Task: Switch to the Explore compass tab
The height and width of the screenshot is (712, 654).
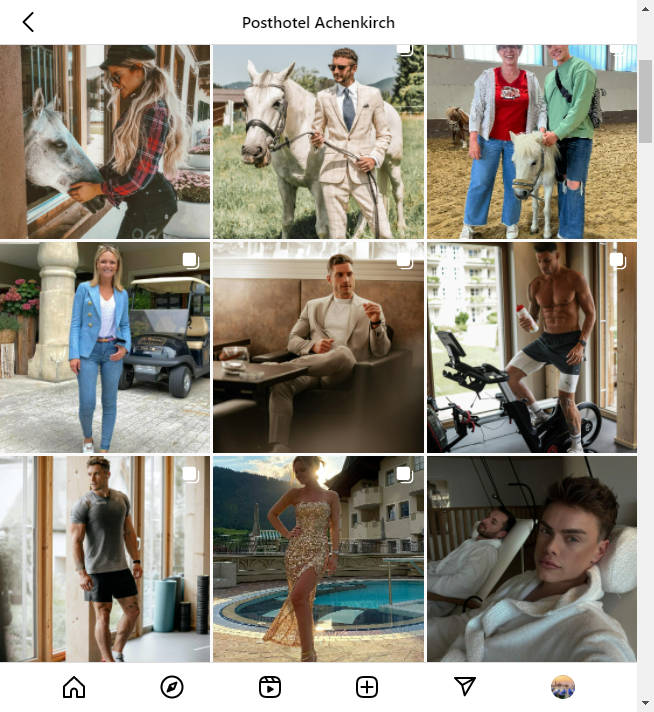Action: [x=172, y=687]
